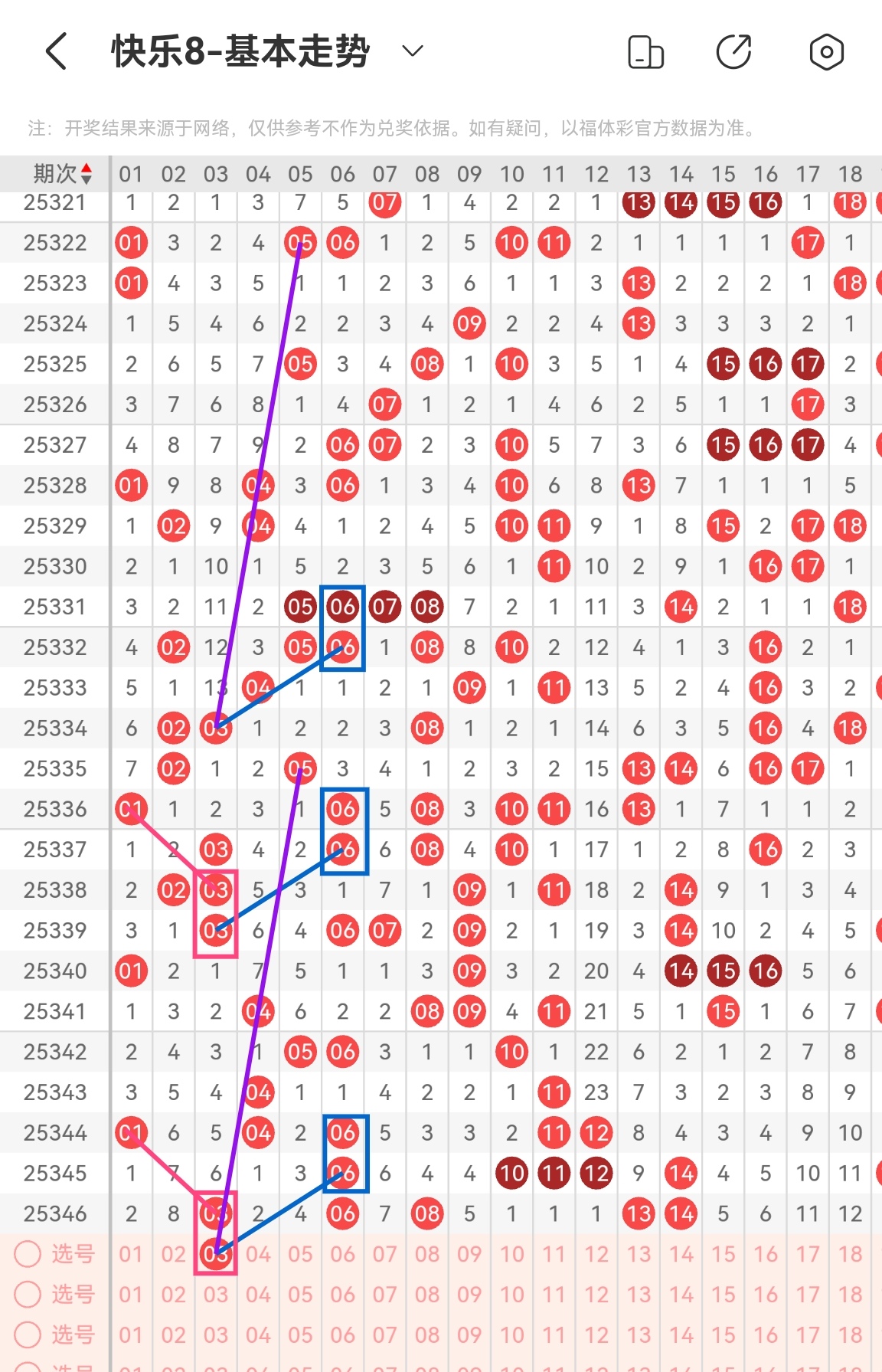882x1372 pixels.
Task: Select the topmost 选号 radio button
Action: [x=28, y=1254]
